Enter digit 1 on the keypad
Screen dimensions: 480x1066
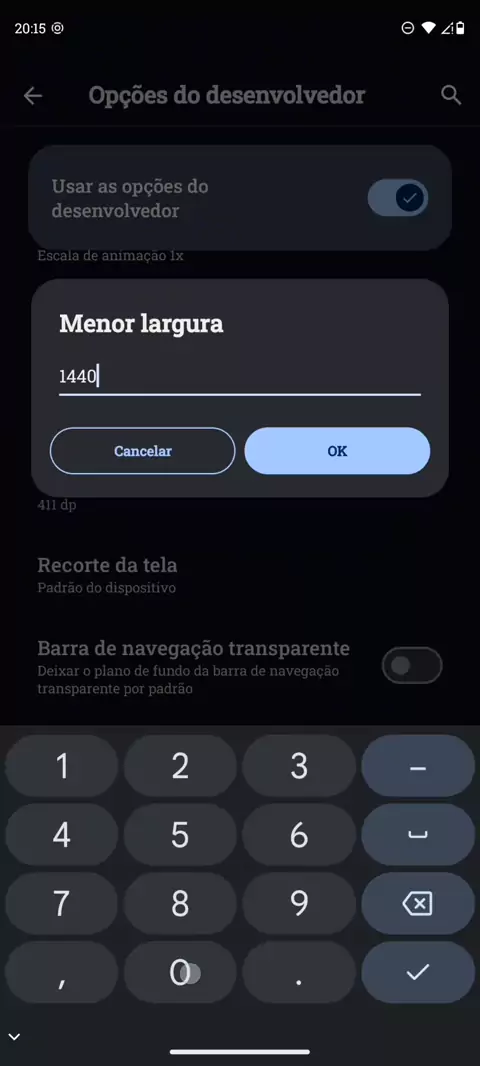point(62,766)
